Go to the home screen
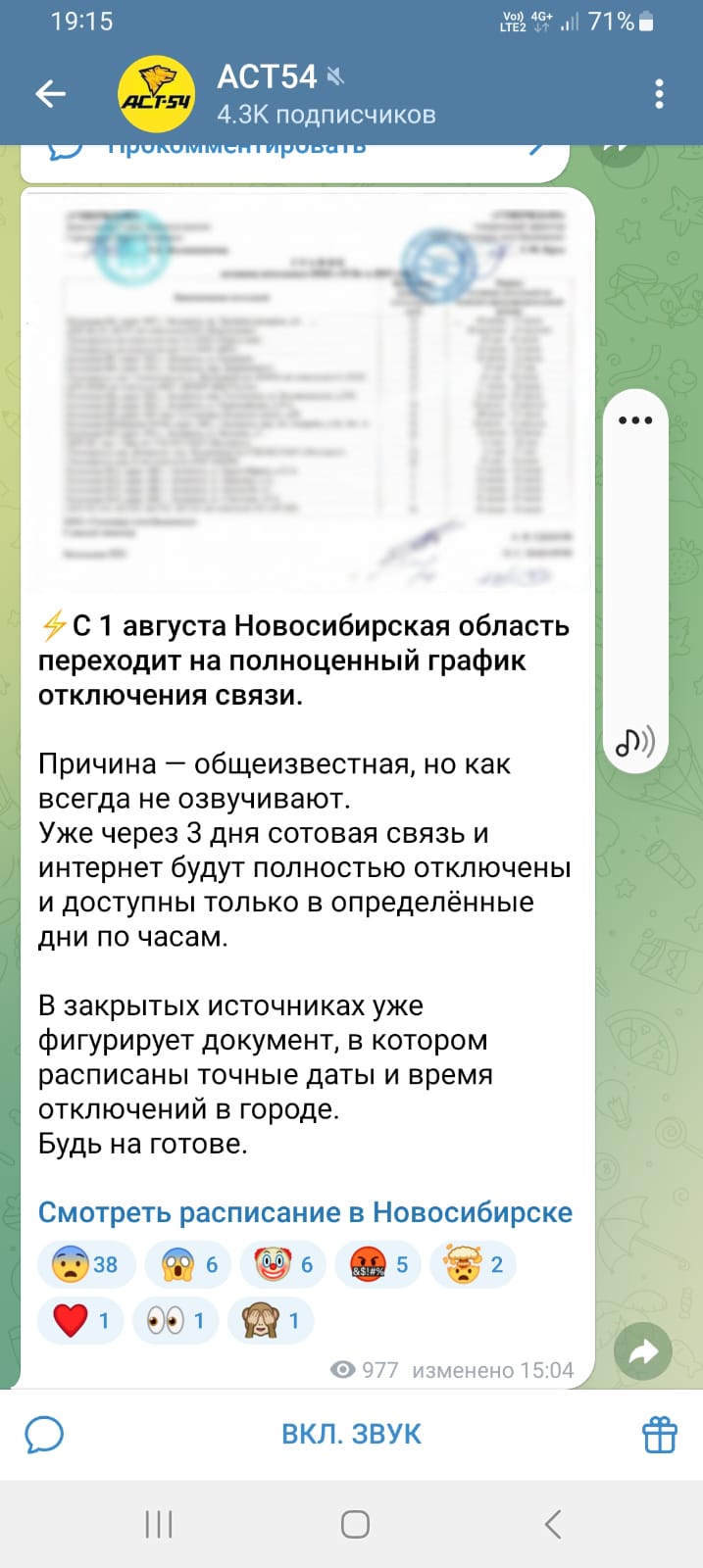Image resolution: width=703 pixels, height=1568 pixels. 355,1524
